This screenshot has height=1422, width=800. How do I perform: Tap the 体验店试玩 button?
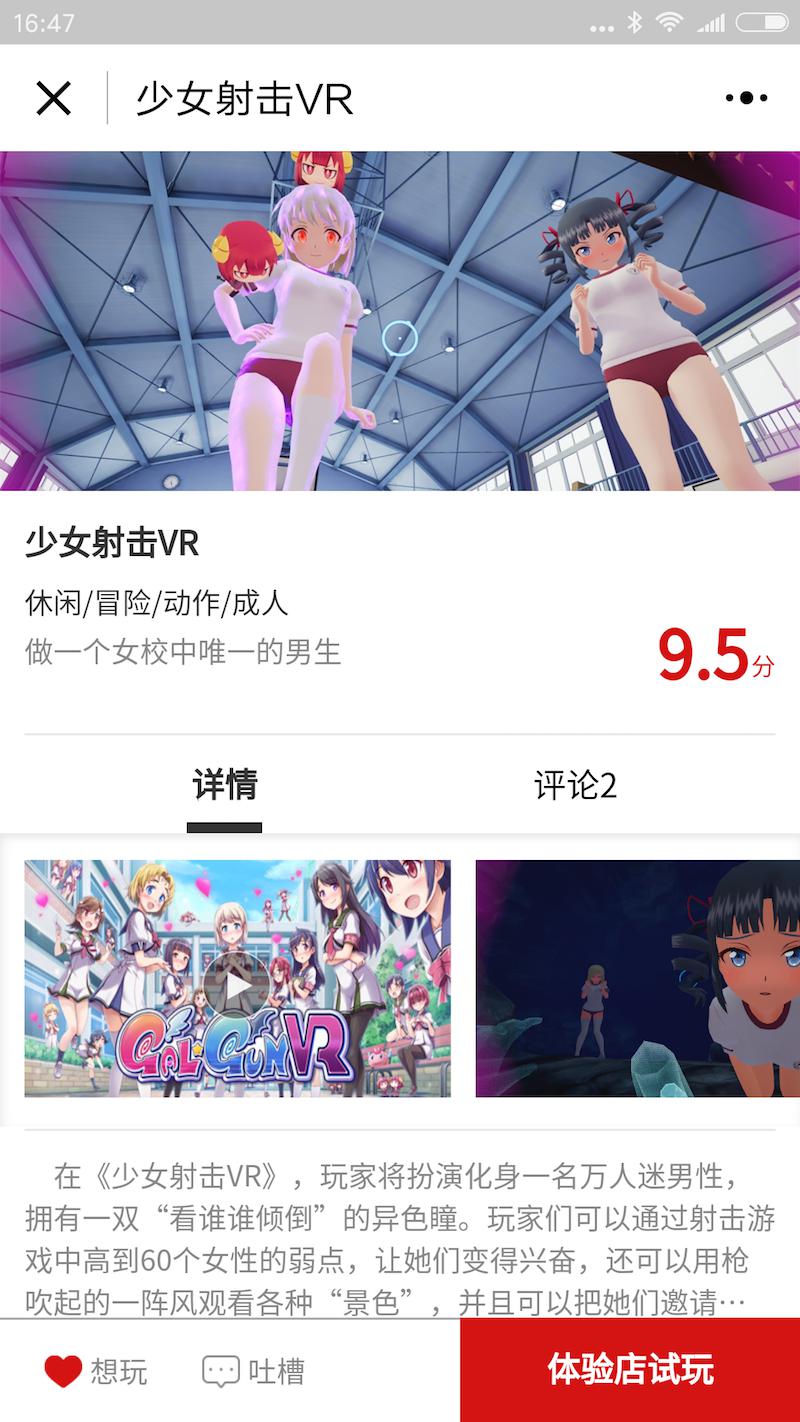tap(630, 1370)
